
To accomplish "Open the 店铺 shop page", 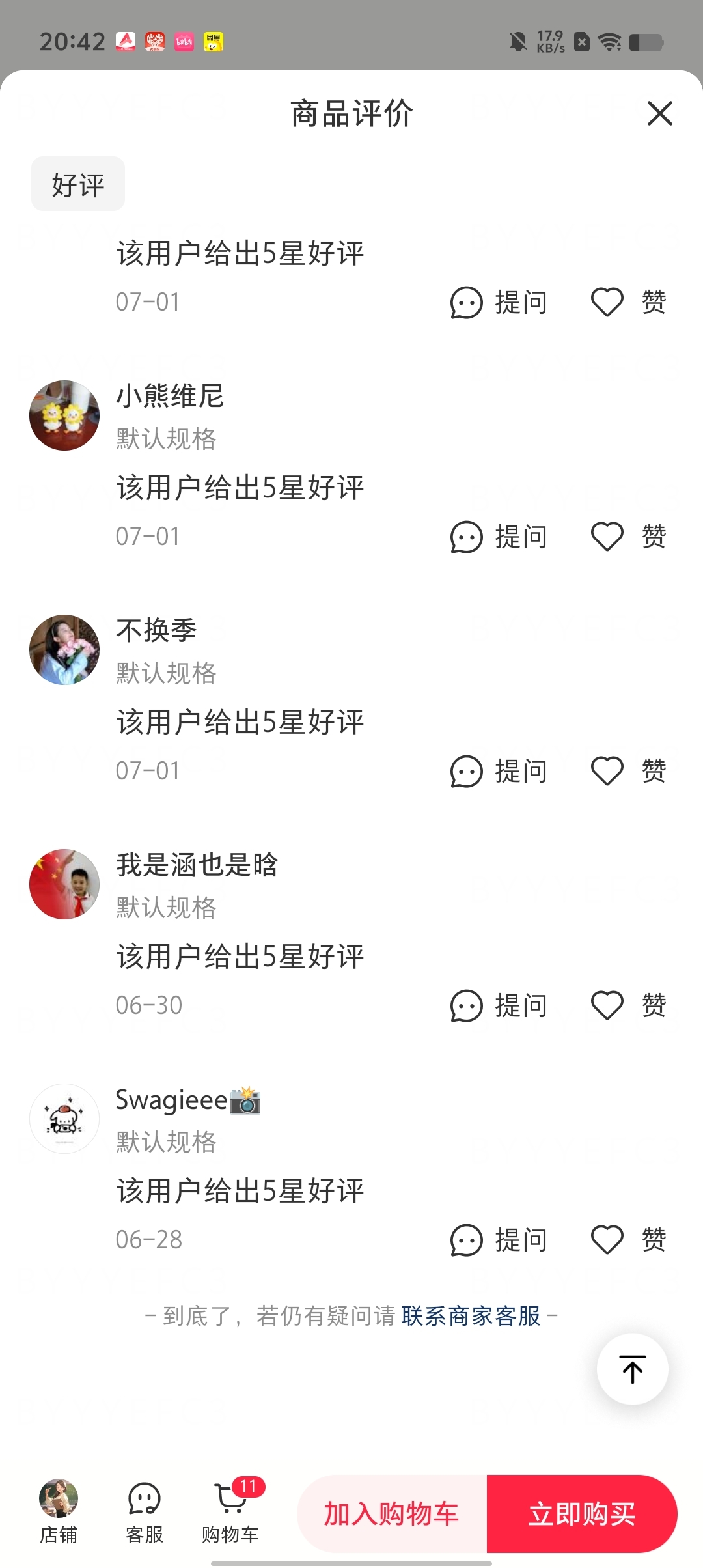I will click(59, 1512).
